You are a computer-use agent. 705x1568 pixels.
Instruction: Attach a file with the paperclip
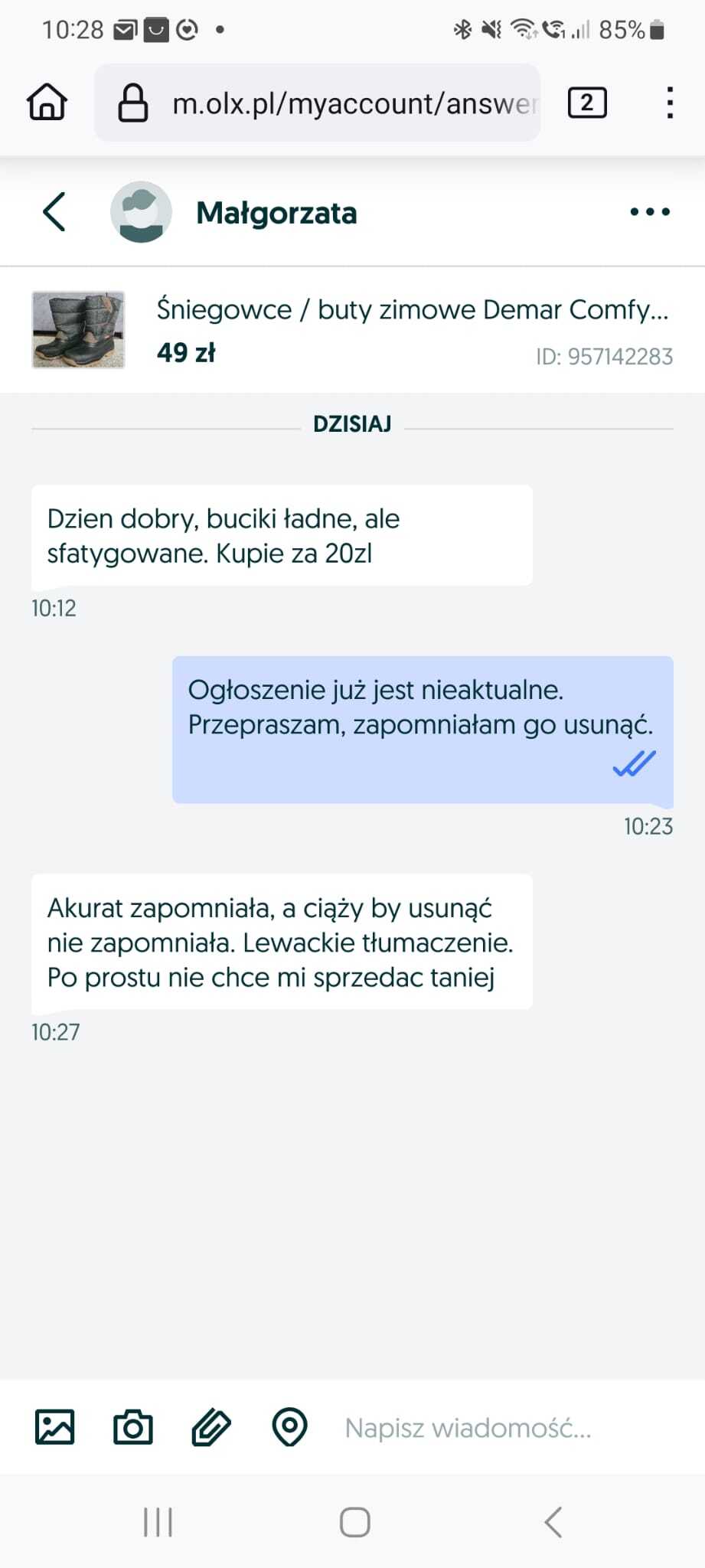coord(211,1427)
